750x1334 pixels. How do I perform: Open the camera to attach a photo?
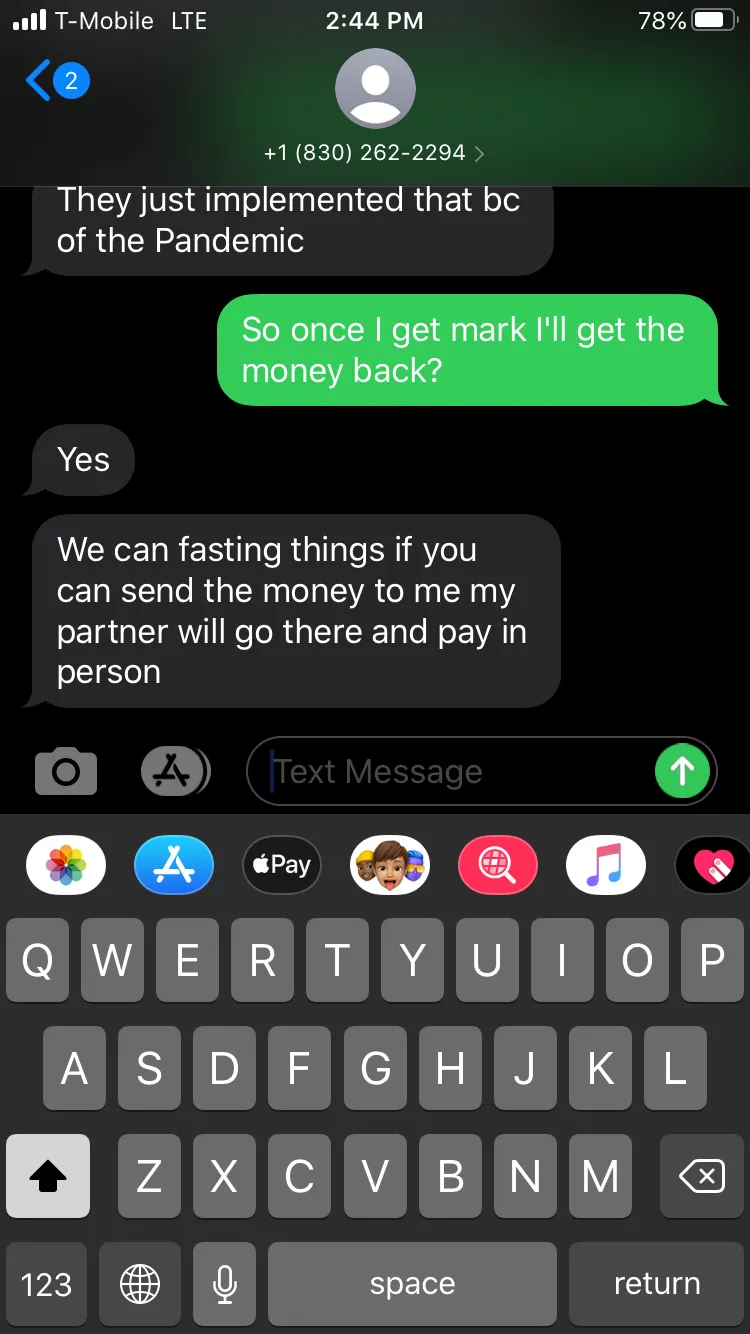coord(66,771)
